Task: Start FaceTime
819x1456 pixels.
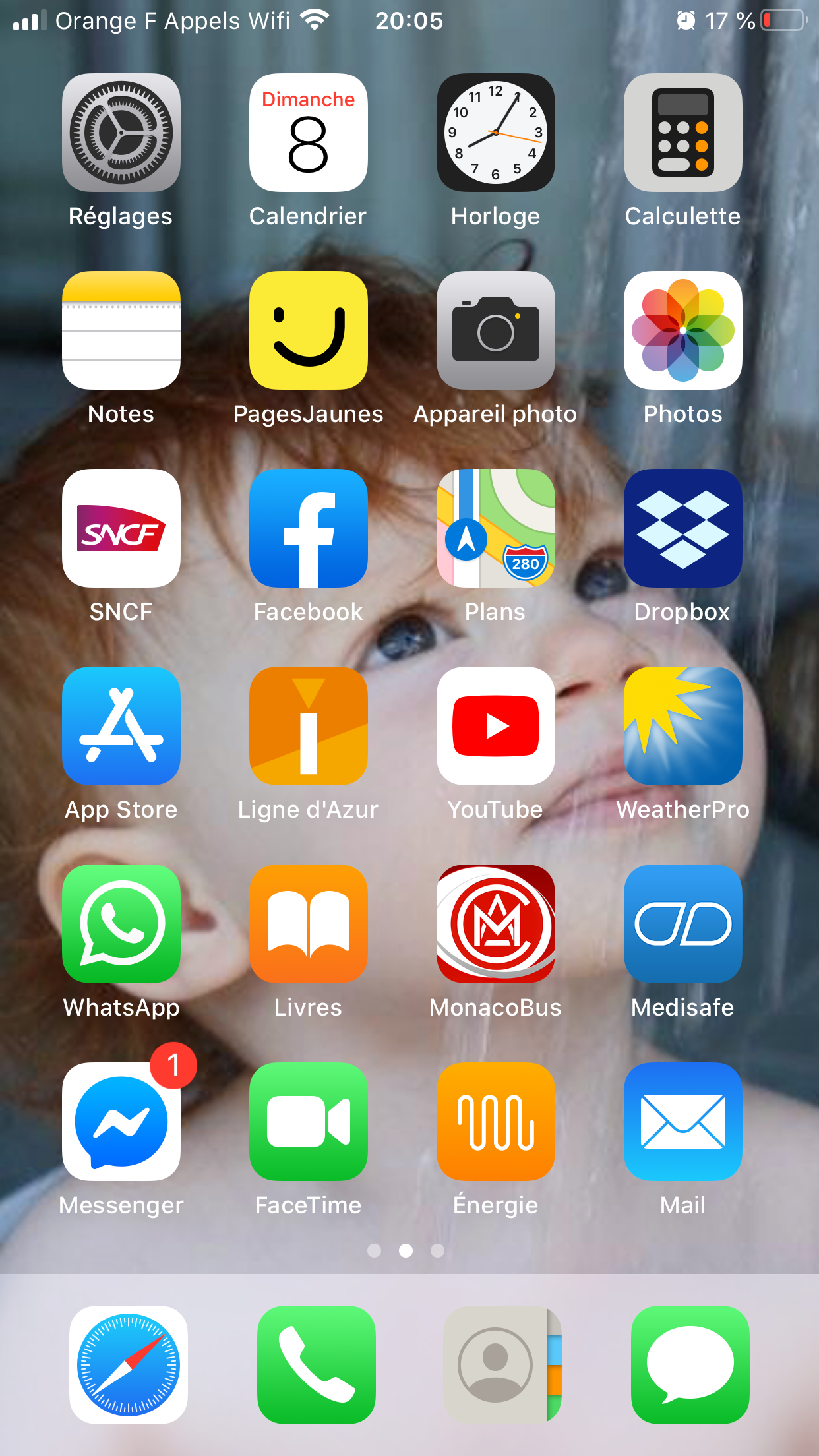Action: click(309, 1122)
